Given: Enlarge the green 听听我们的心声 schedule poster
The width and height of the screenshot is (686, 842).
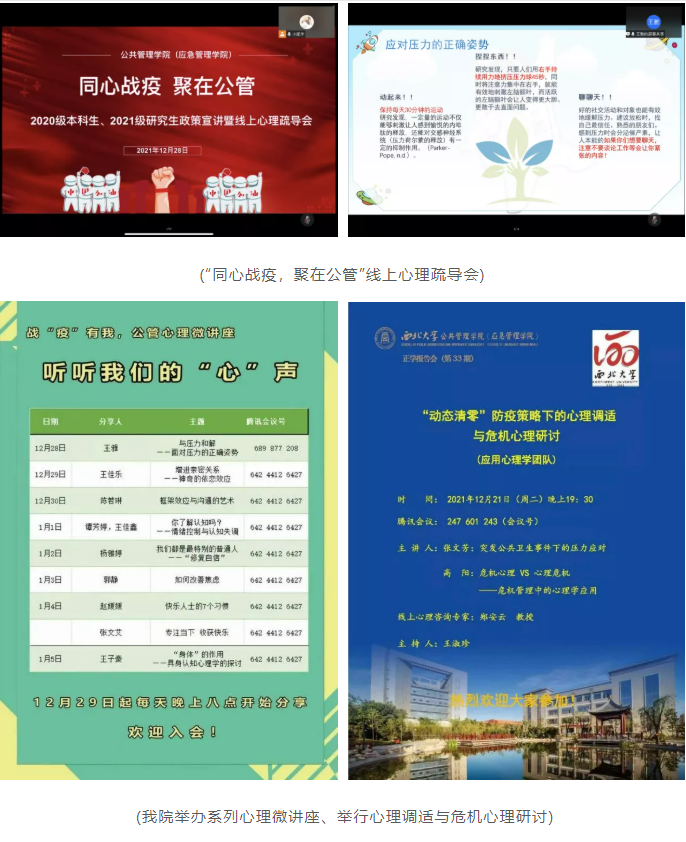Looking at the screenshot, I should pyautogui.click(x=169, y=540).
